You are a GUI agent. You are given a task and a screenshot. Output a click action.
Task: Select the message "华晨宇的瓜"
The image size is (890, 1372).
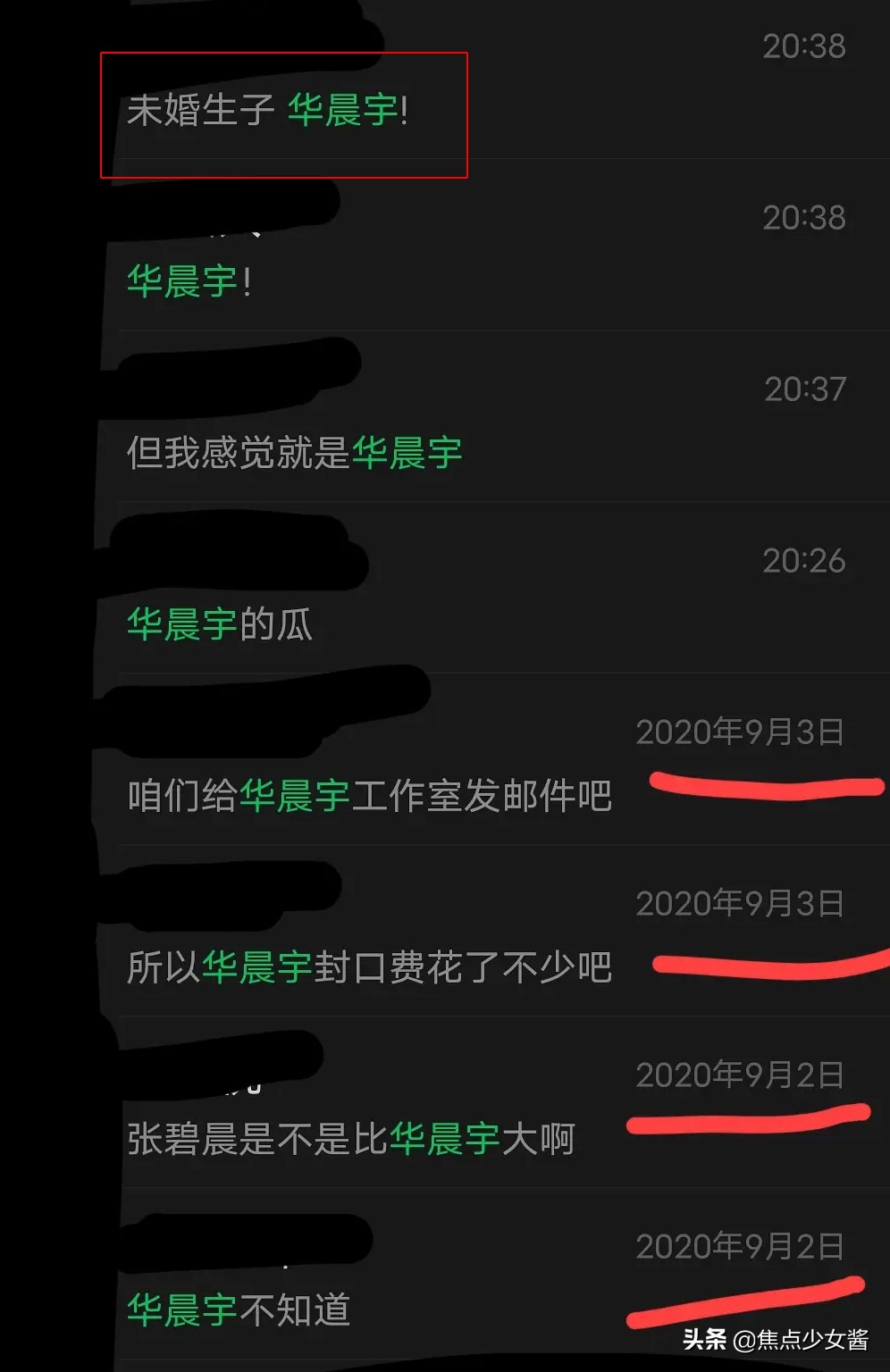tap(217, 625)
